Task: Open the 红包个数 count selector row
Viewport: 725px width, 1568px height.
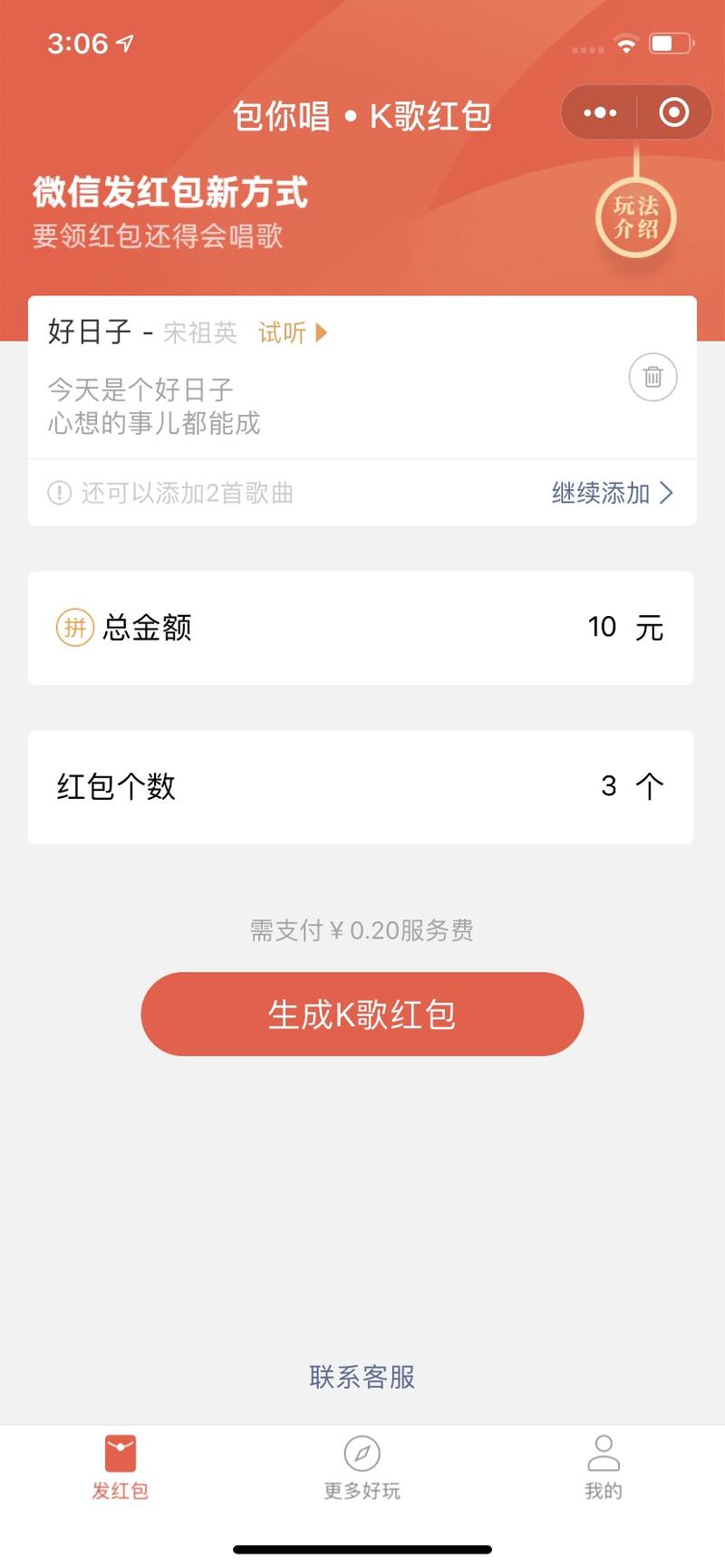Action: (x=361, y=786)
